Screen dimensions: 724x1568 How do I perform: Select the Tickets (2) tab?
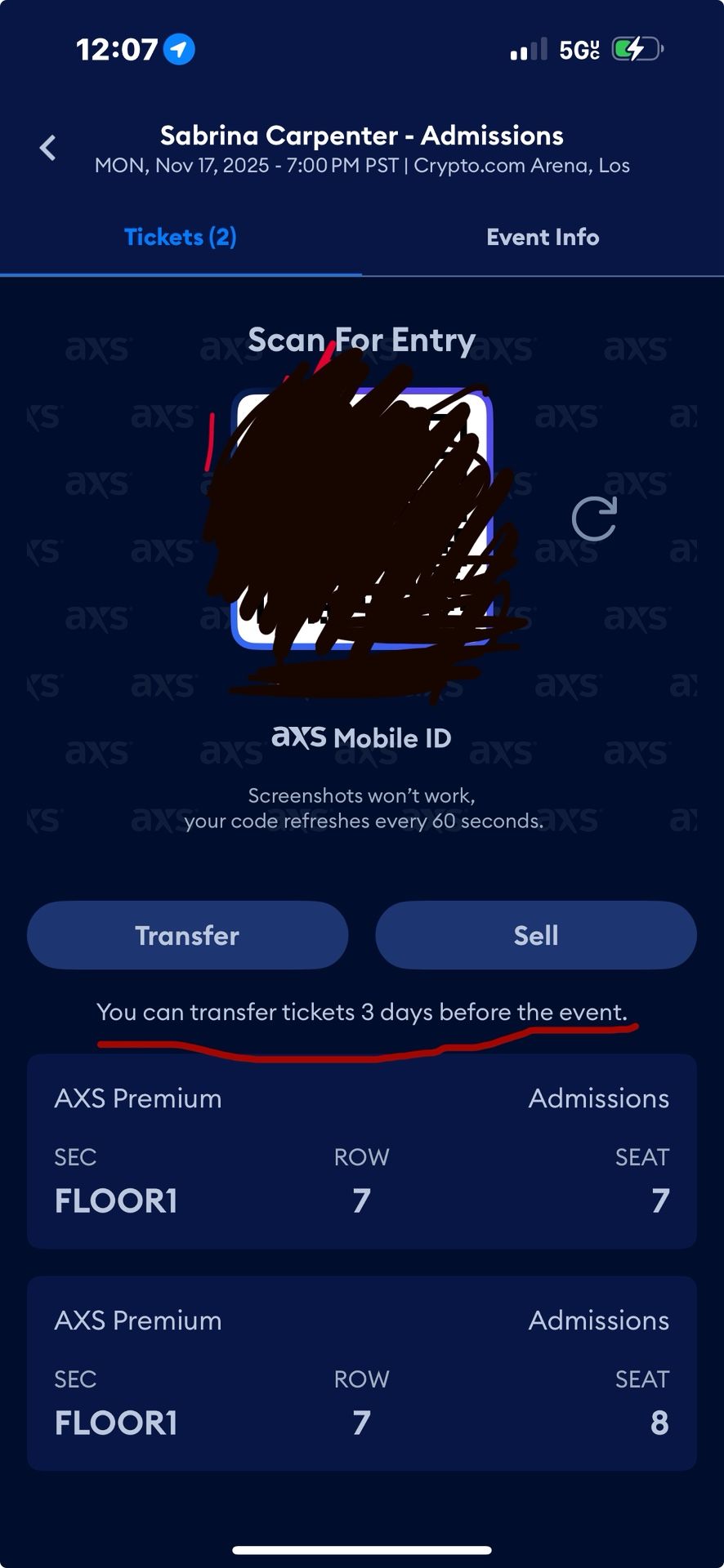point(180,237)
